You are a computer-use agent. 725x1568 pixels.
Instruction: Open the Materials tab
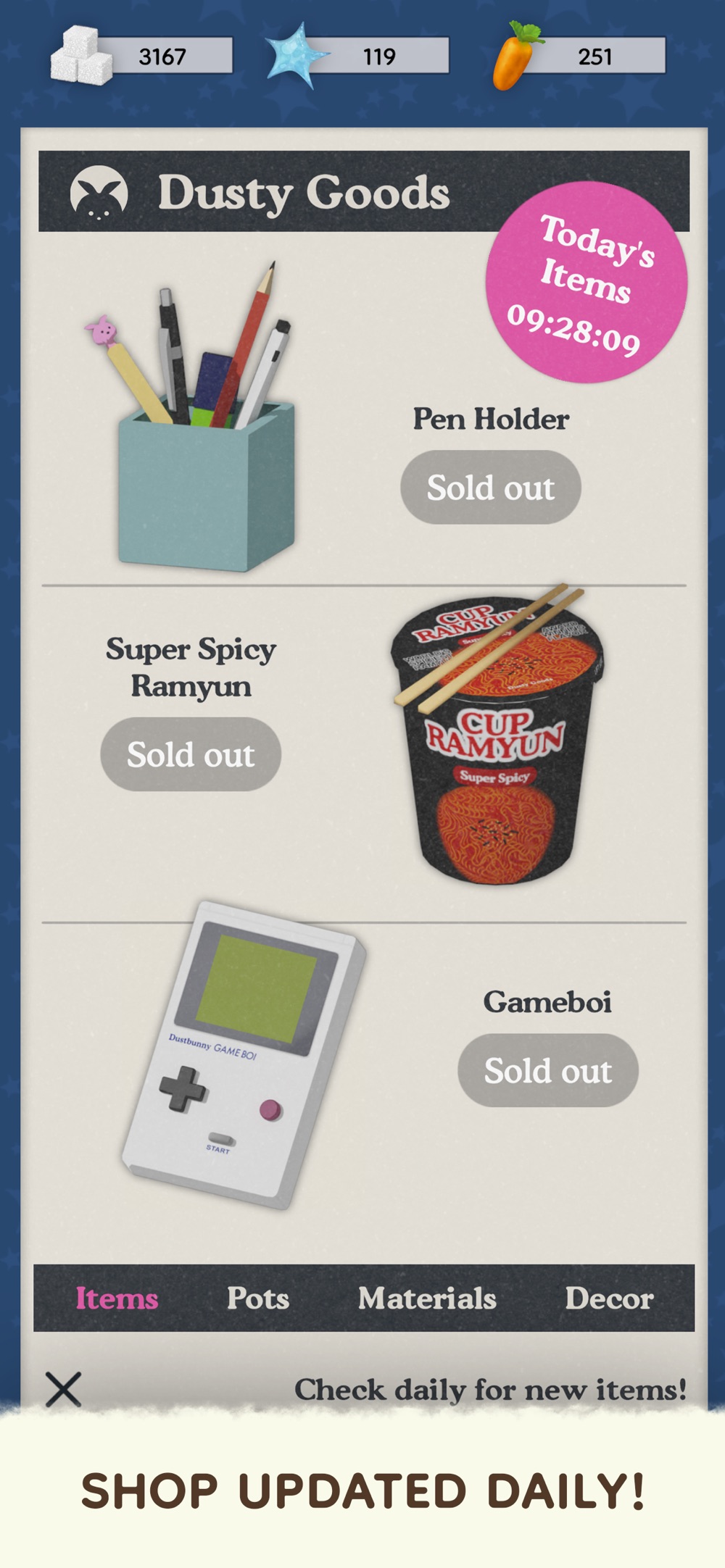coord(427,1298)
